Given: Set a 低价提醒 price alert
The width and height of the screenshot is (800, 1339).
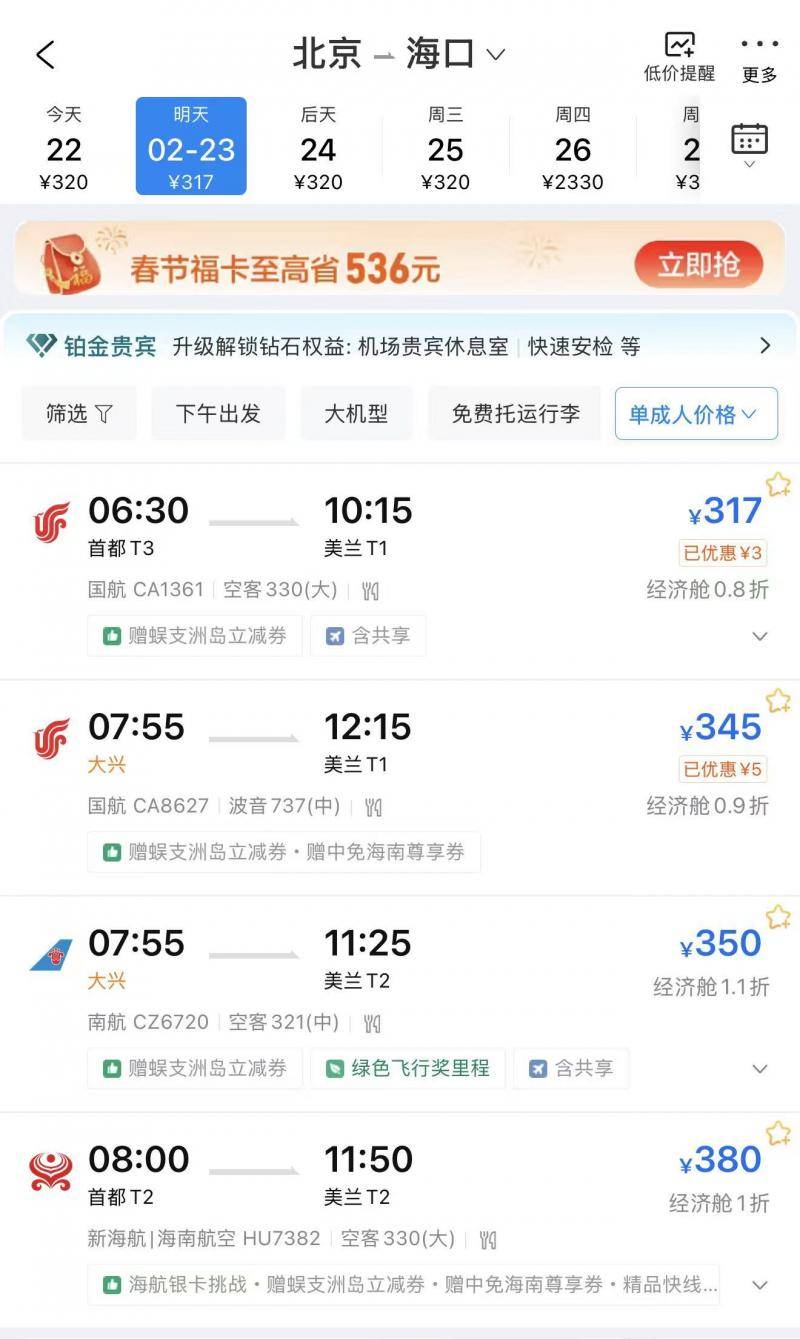Looking at the screenshot, I should point(679,57).
